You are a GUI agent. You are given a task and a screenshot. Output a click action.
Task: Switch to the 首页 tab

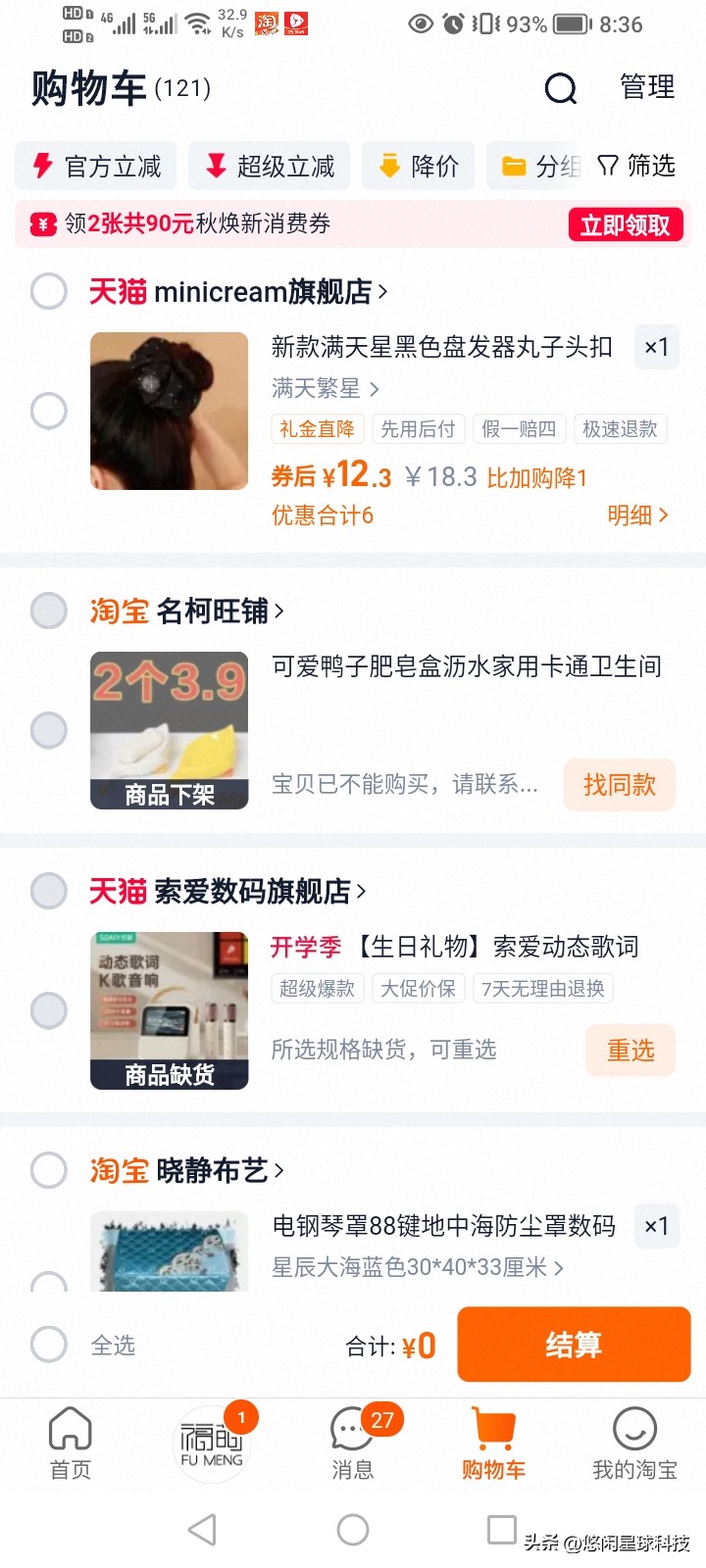click(71, 1441)
